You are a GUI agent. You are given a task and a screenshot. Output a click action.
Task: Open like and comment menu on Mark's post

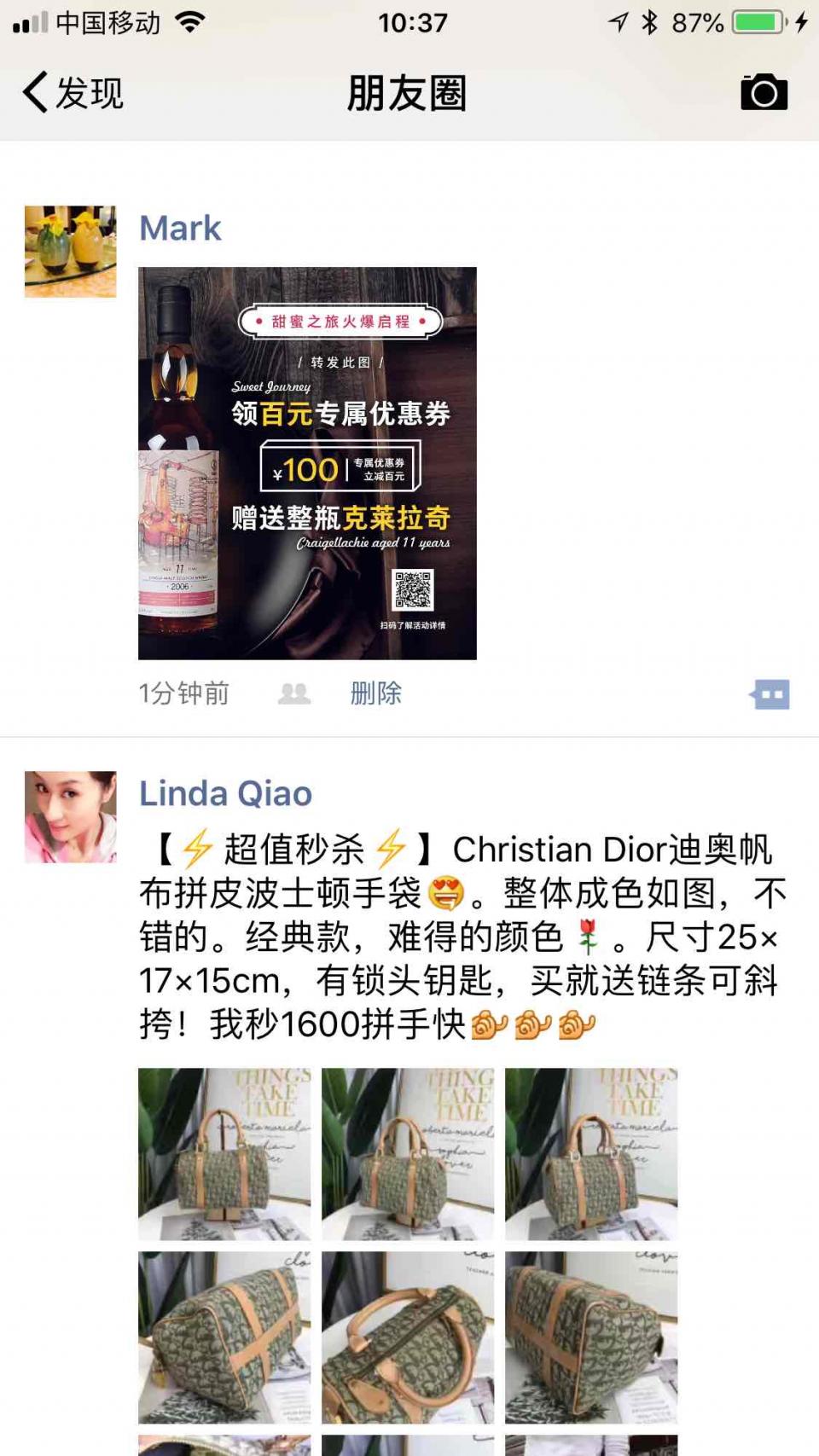pos(770,693)
